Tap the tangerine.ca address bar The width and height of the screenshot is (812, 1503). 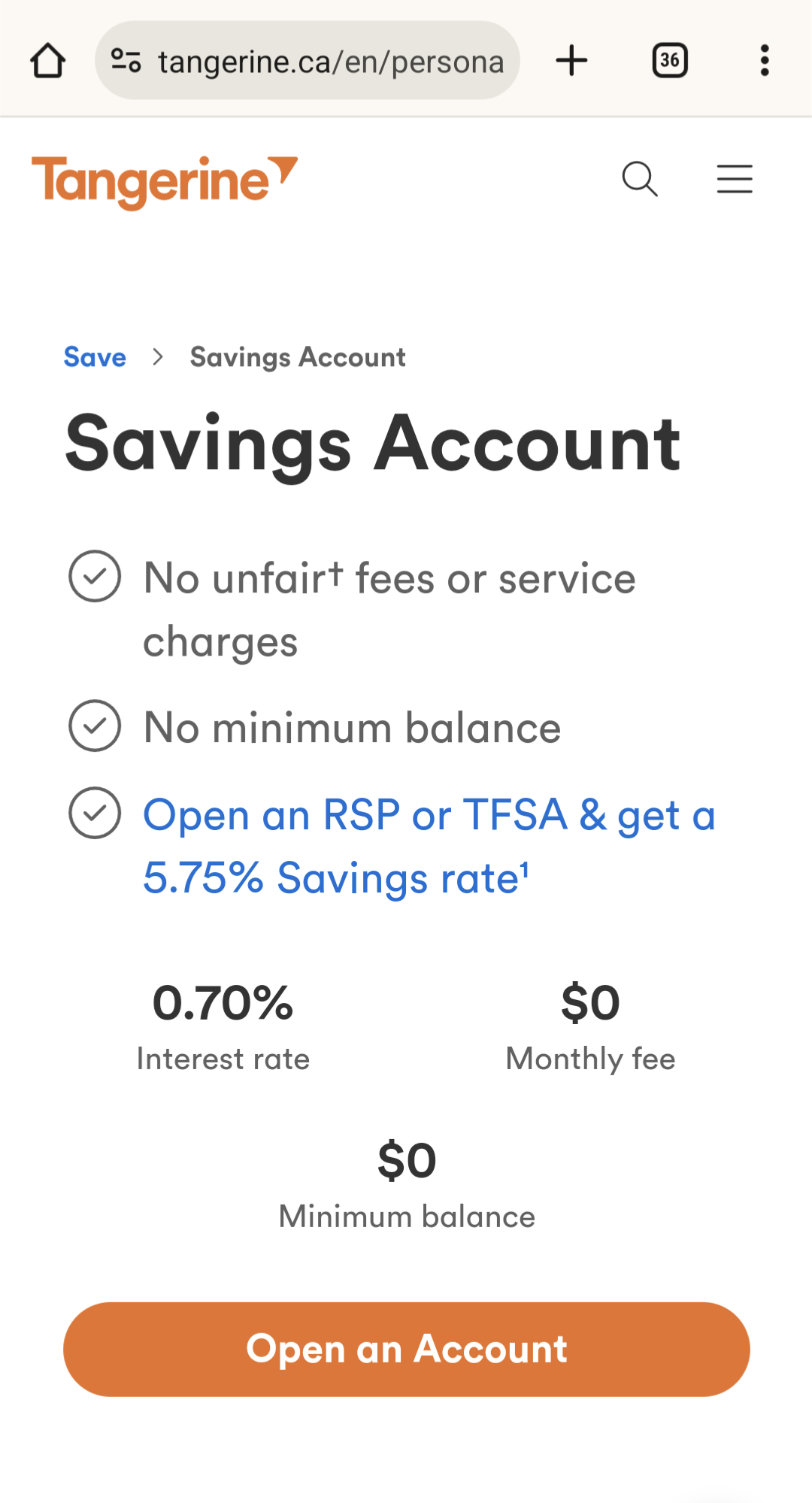(308, 60)
